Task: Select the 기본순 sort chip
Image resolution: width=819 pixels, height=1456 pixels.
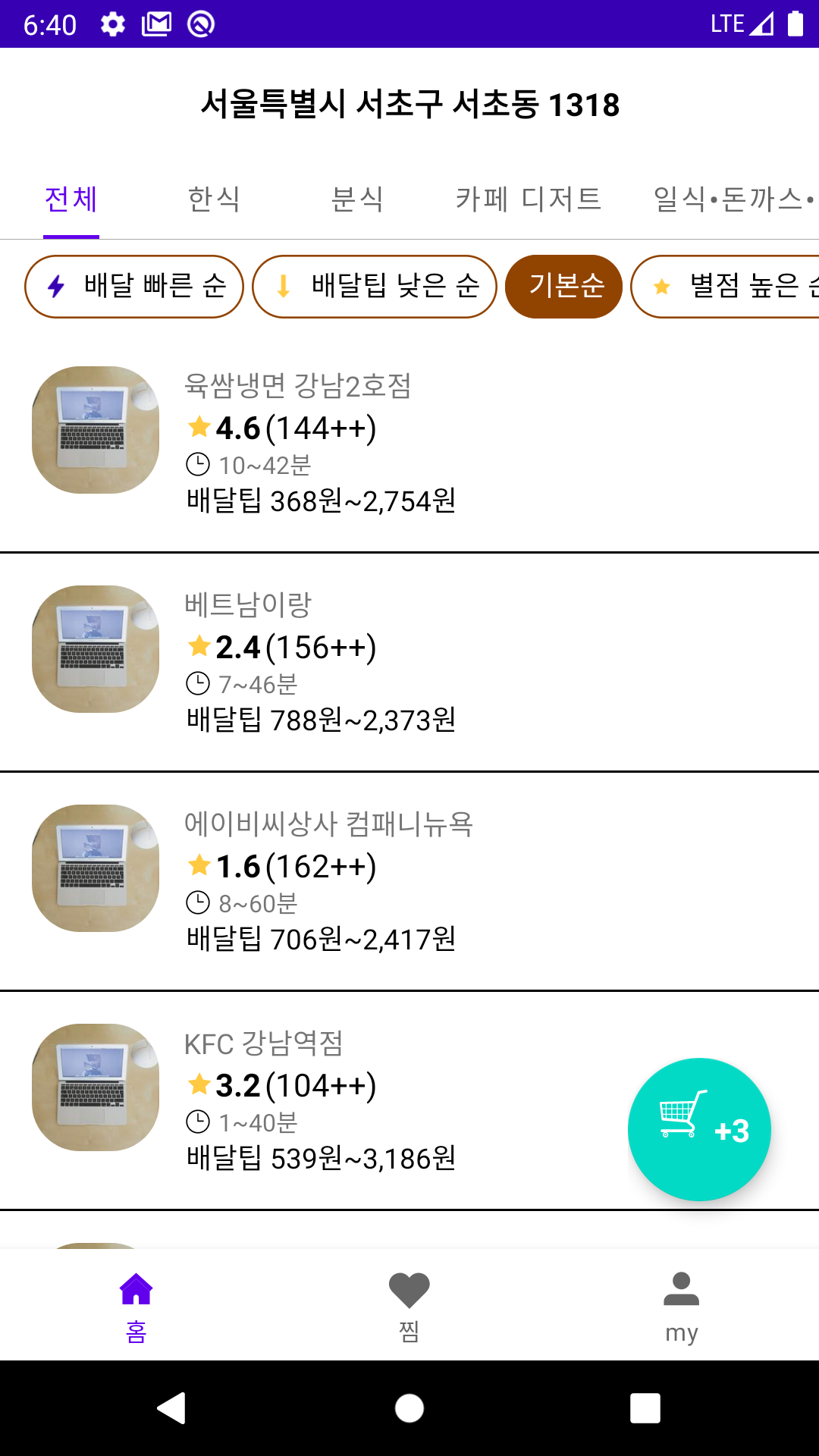Action: pyautogui.click(x=563, y=287)
